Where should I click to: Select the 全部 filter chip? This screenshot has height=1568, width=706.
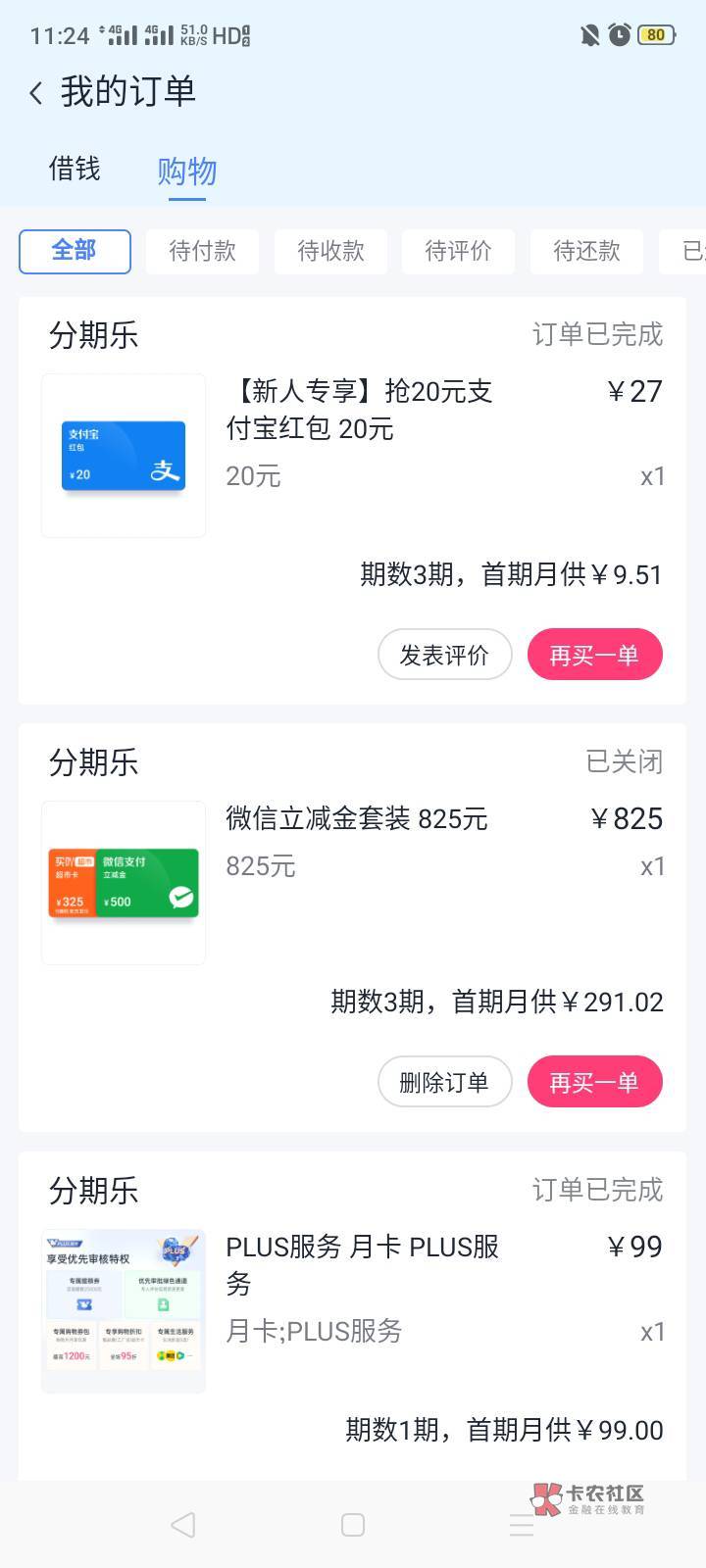tap(75, 252)
